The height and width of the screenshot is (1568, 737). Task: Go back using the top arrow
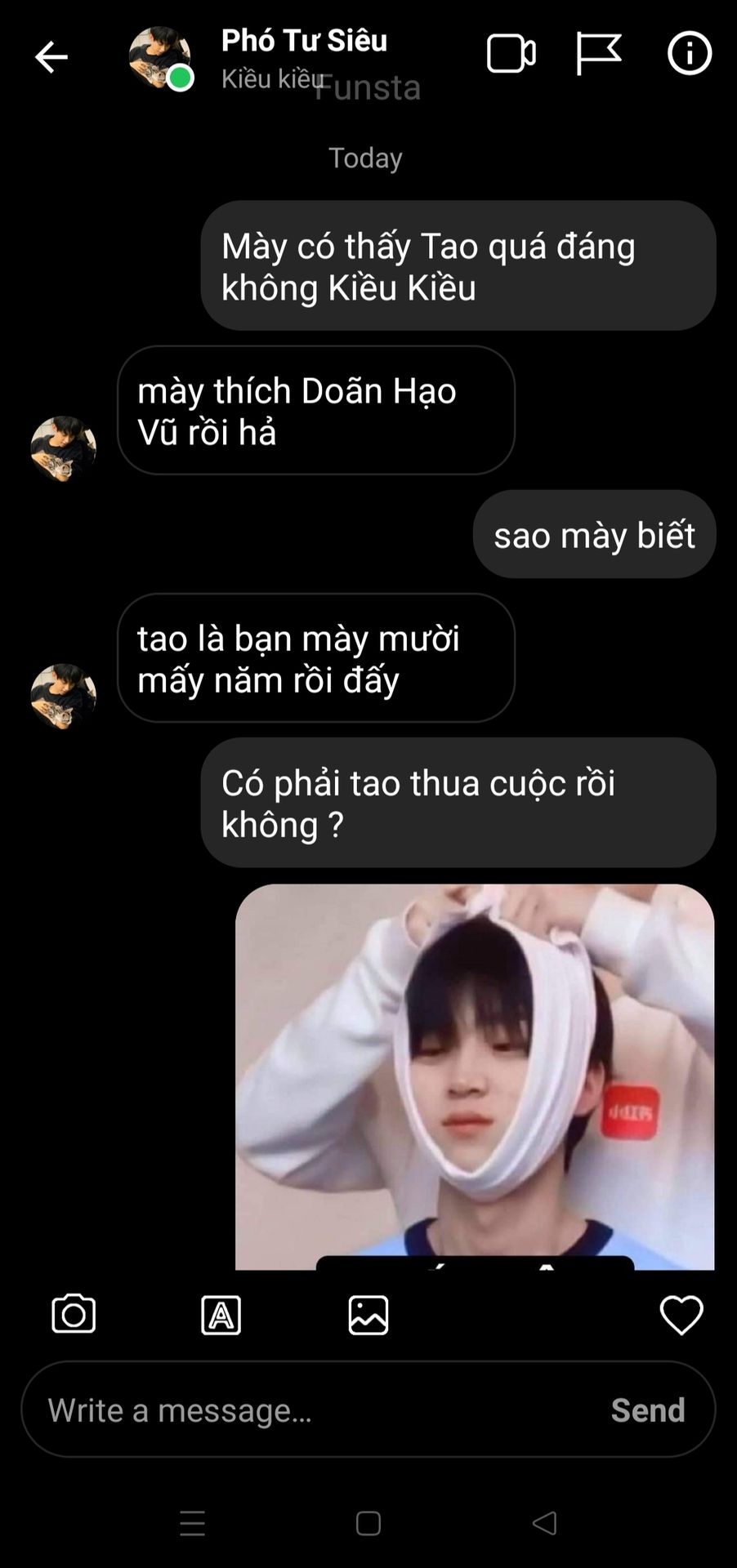pos(51,57)
